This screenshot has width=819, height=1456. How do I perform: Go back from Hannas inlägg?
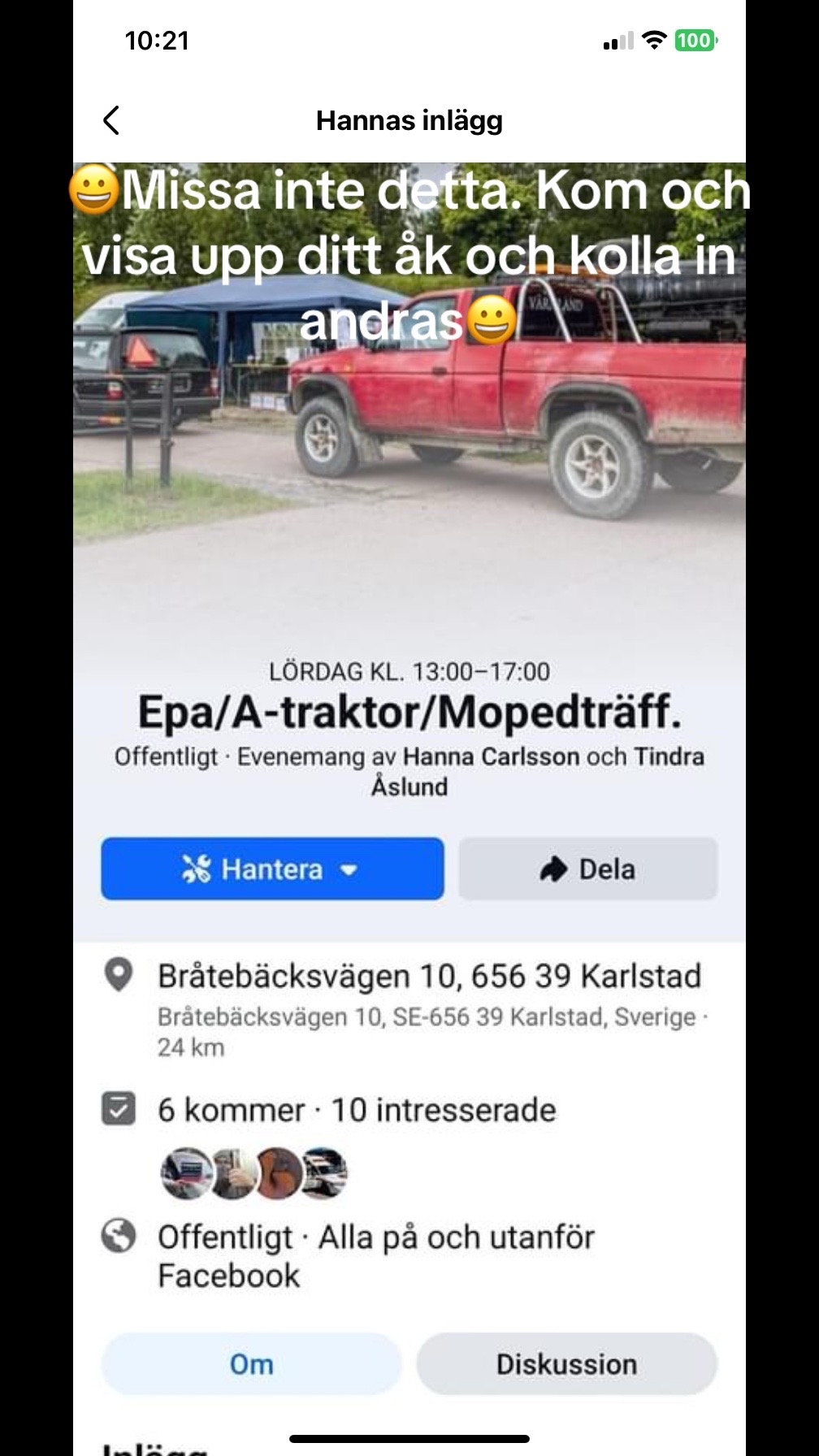[x=111, y=120]
